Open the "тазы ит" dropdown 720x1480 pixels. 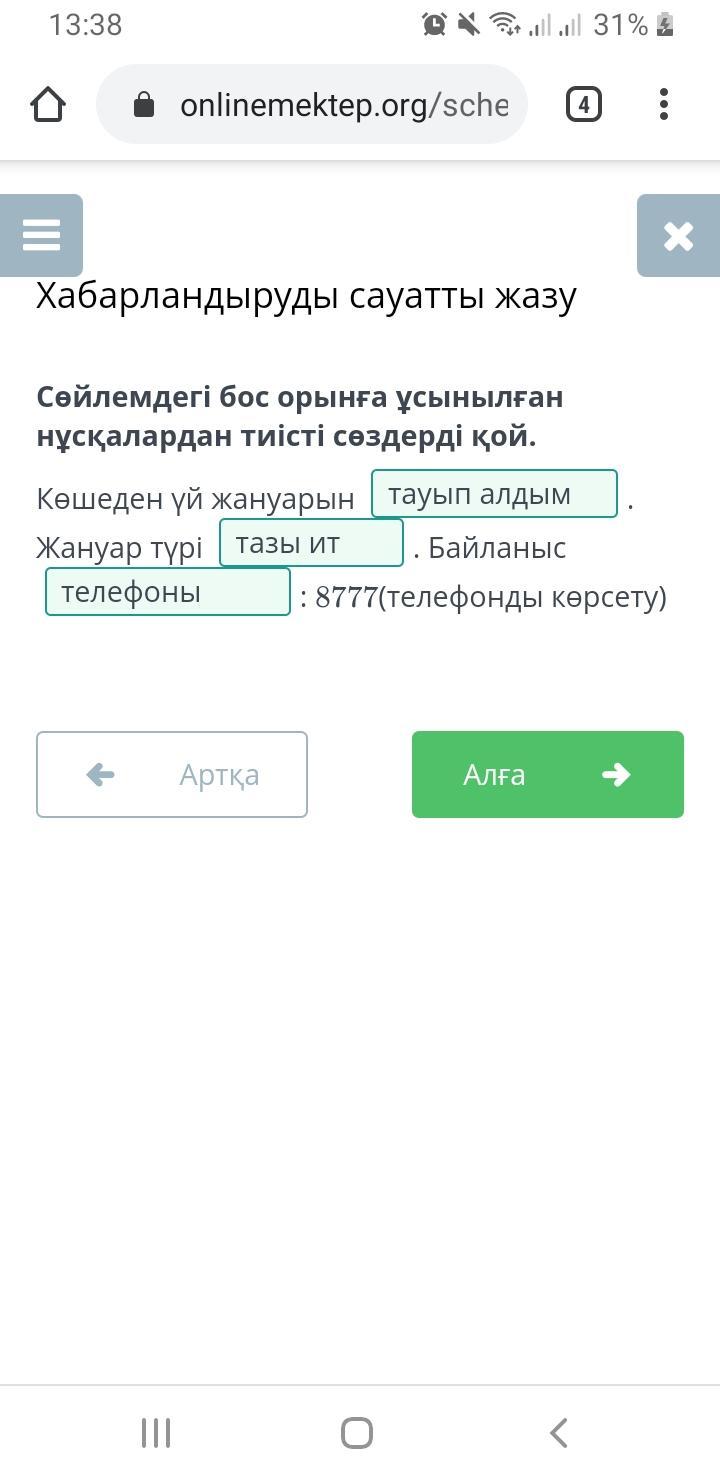coord(312,543)
